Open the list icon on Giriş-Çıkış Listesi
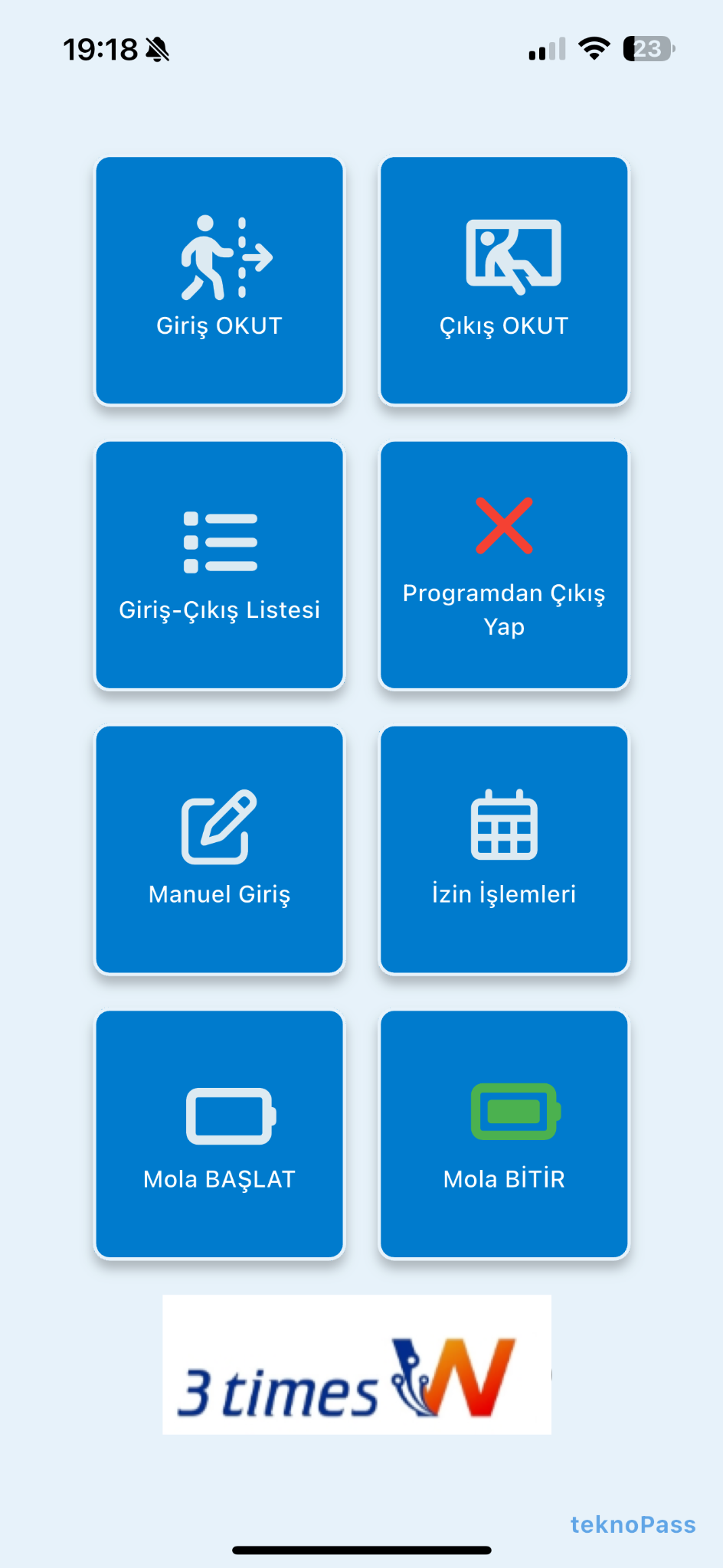This screenshot has width=723, height=1568. [220, 541]
